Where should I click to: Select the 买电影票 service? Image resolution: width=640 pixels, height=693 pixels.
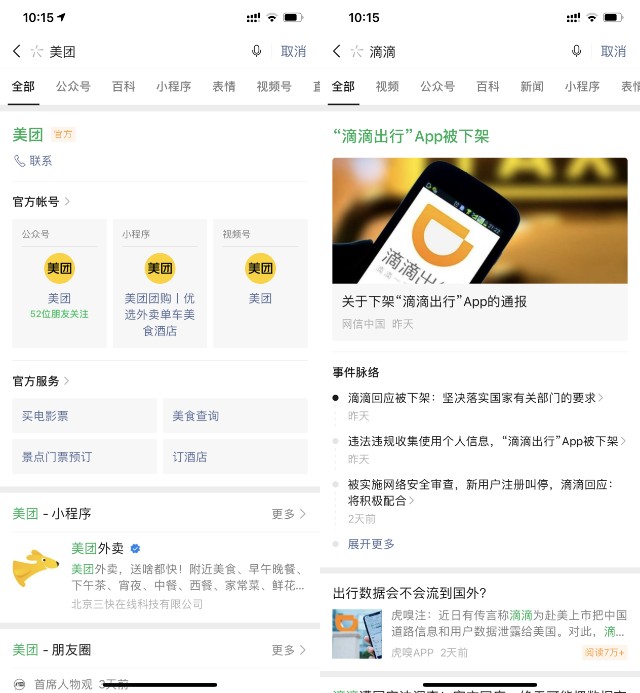tap(84, 416)
